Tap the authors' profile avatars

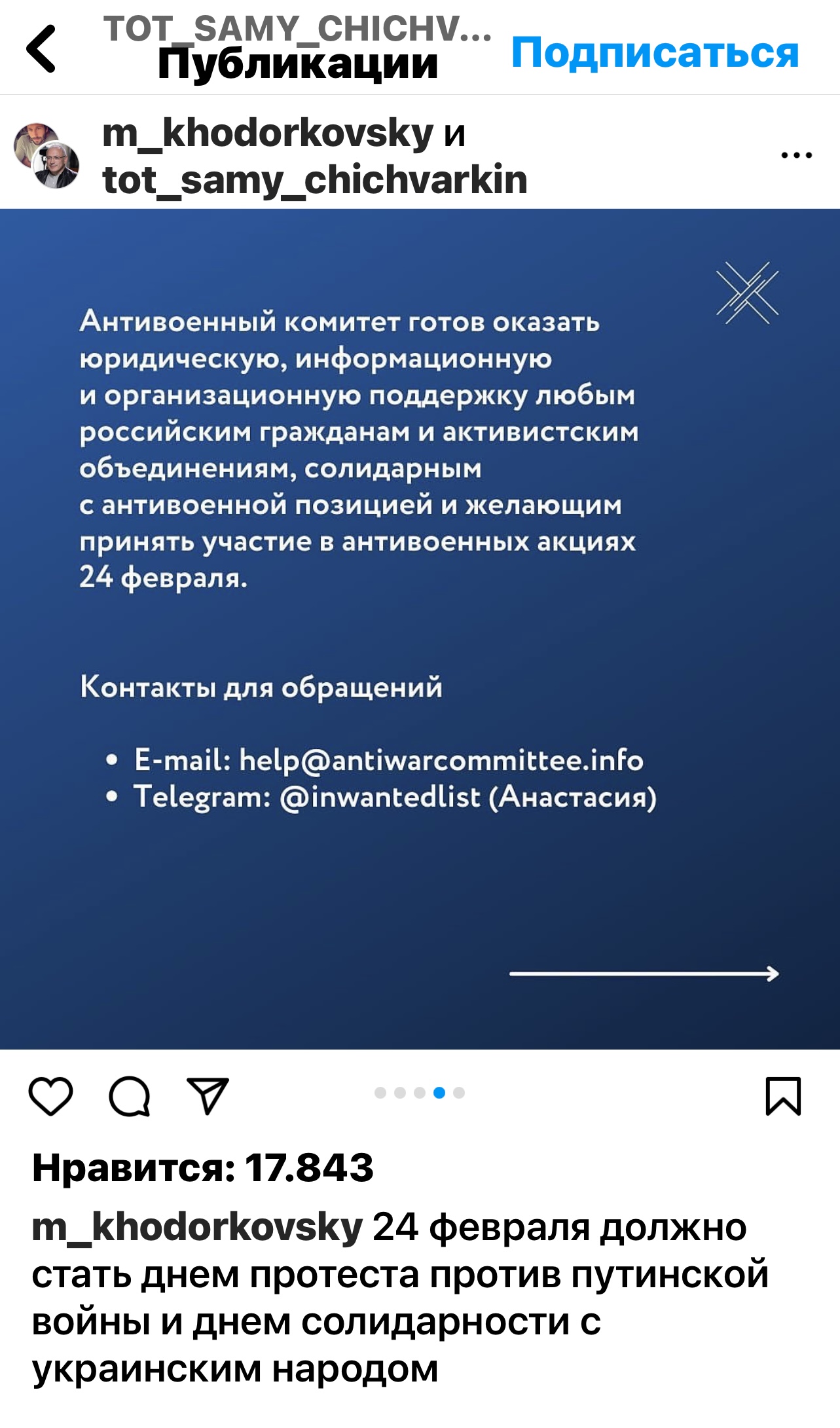47,155
